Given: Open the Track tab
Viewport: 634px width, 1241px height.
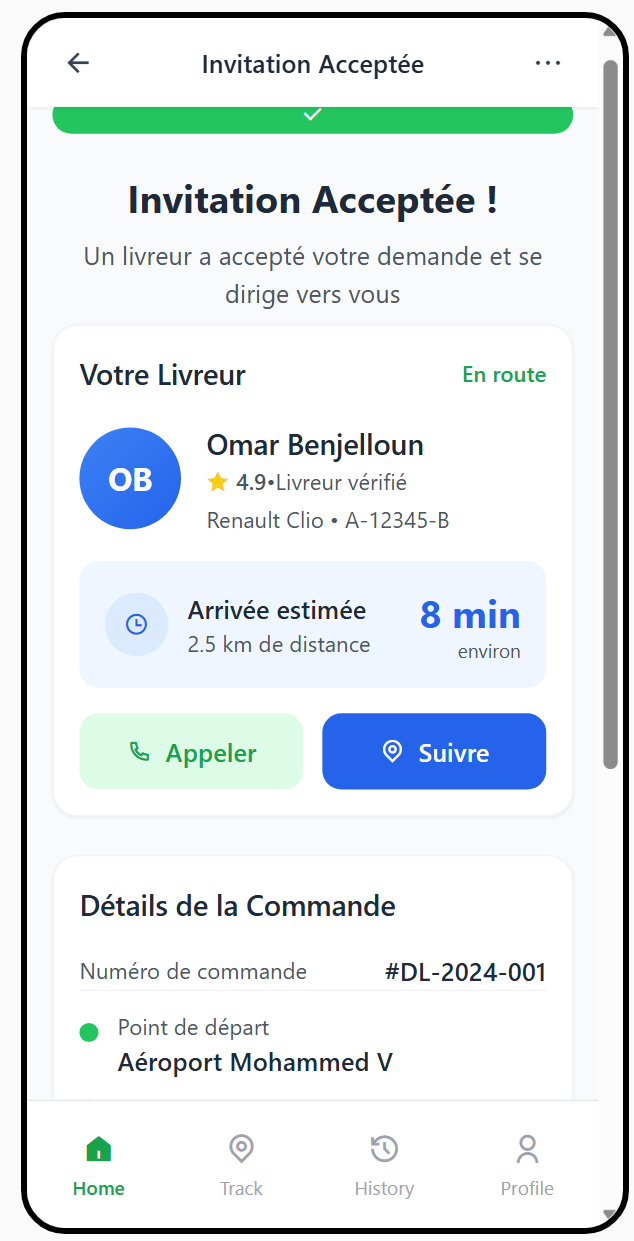Looking at the screenshot, I should point(241,1166).
